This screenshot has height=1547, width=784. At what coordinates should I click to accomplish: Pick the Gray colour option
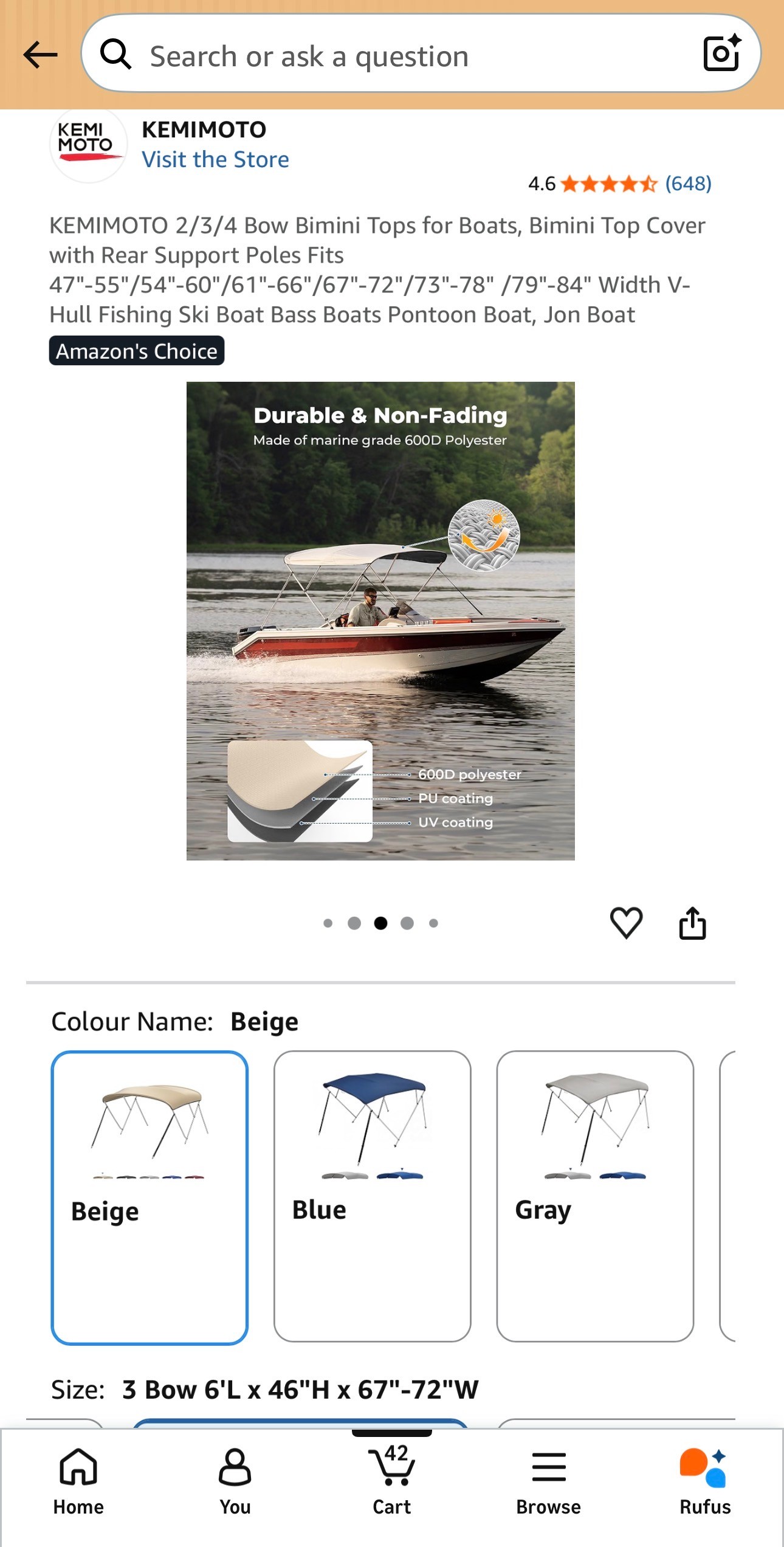595,1196
